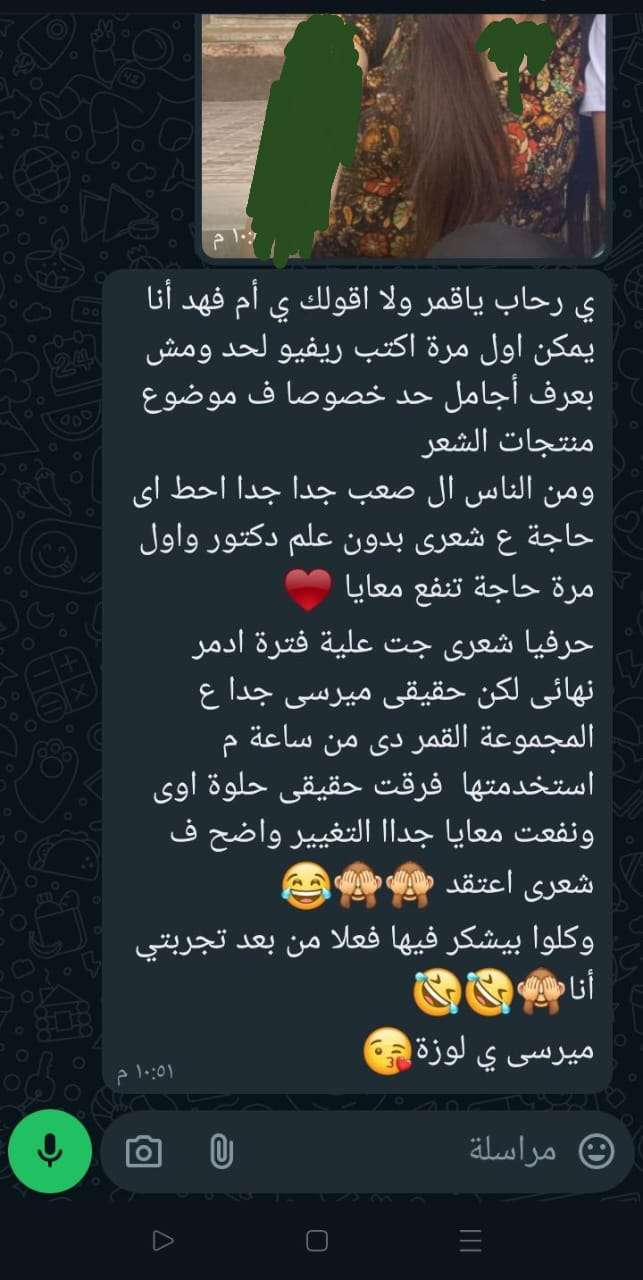Start recording a voice message
The image size is (643, 1280).
tap(49, 1151)
